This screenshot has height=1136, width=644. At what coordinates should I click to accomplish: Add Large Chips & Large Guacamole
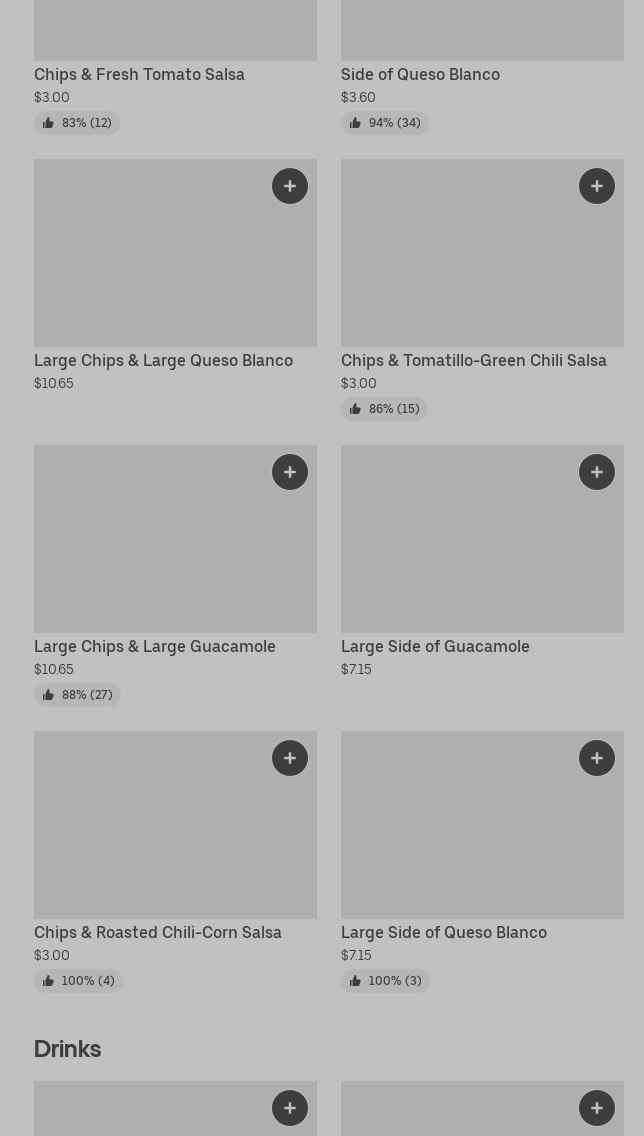coord(290,472)
